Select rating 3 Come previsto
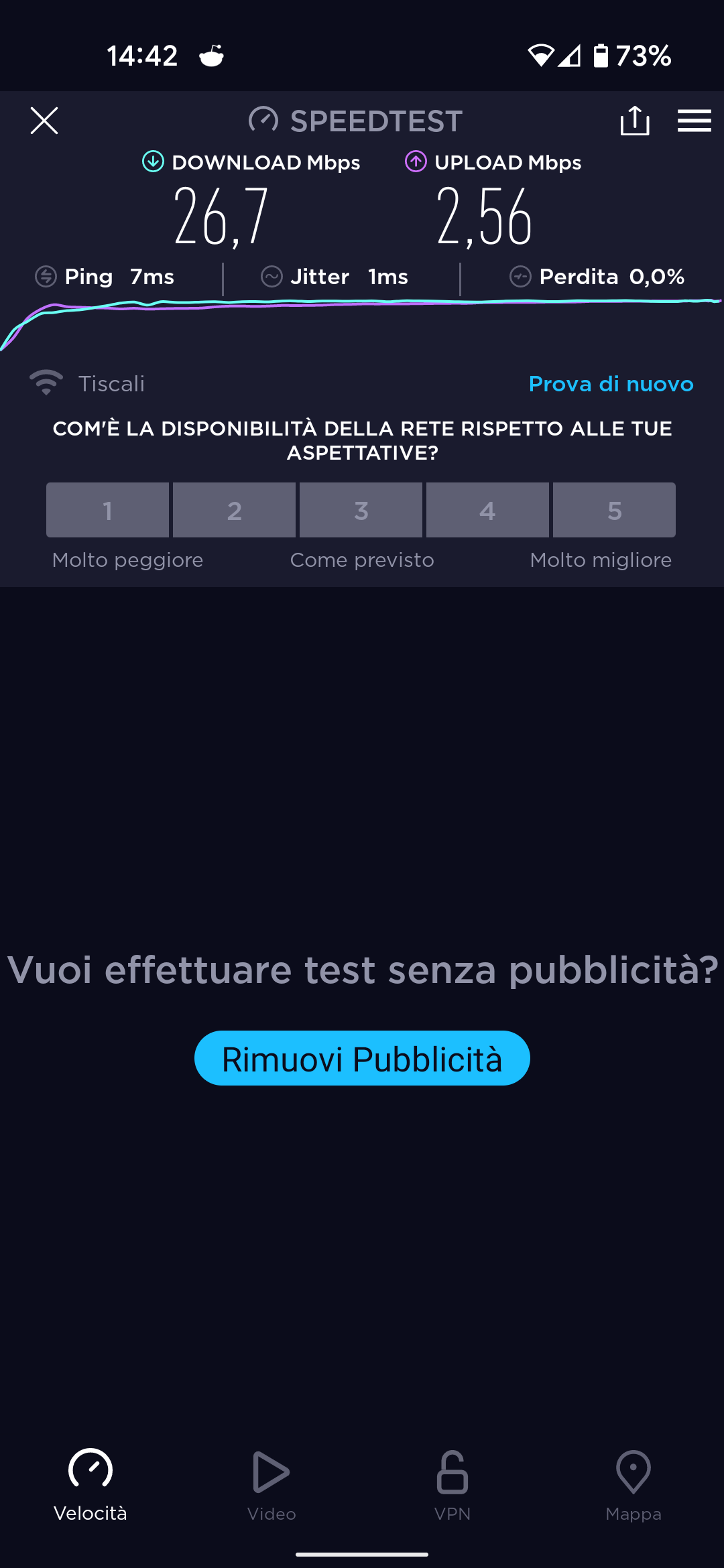The width and height of the screenshot is (724, 1568). tap(361, 510)
